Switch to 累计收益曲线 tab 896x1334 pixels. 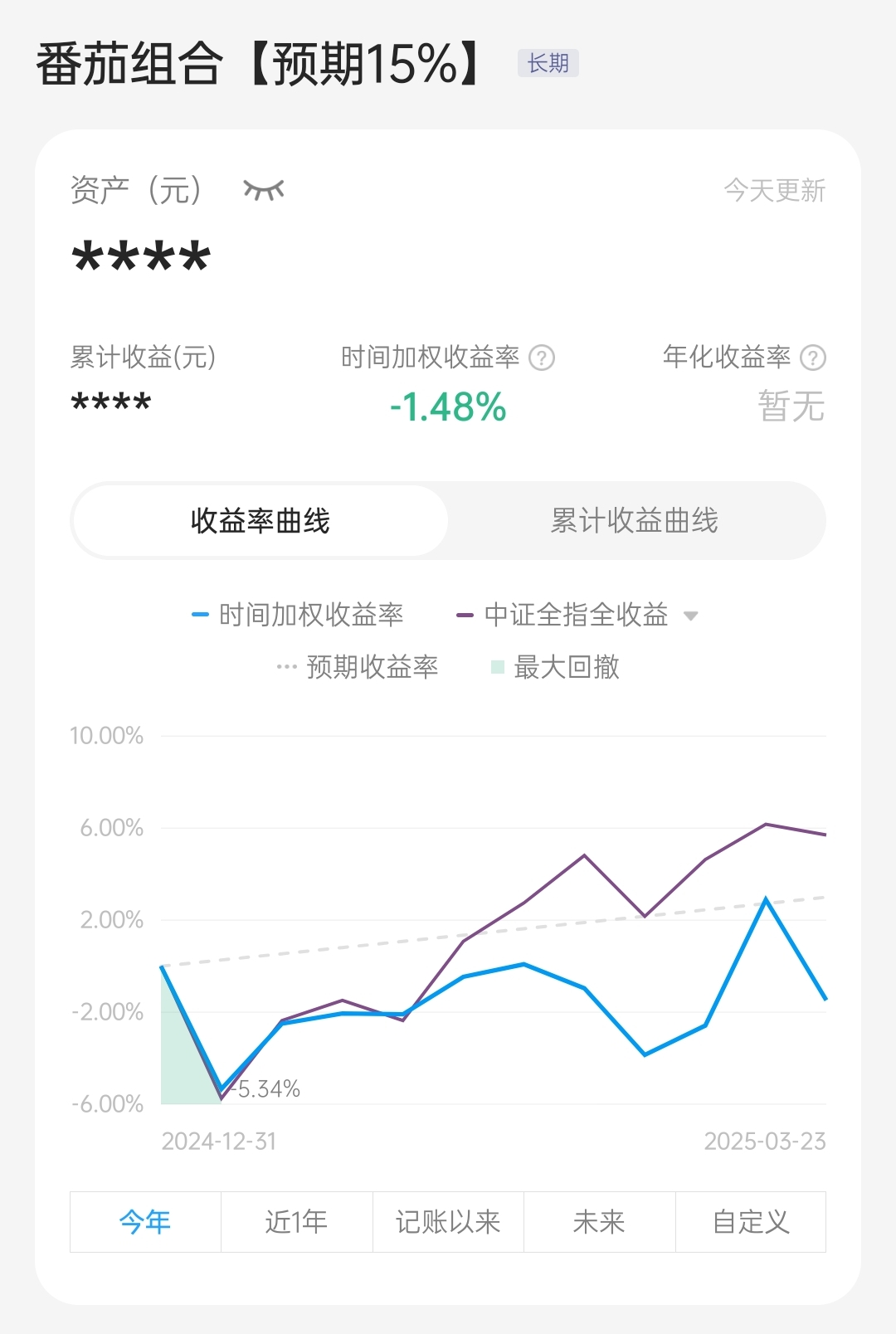pyautogui.click(x=635, y=521)
